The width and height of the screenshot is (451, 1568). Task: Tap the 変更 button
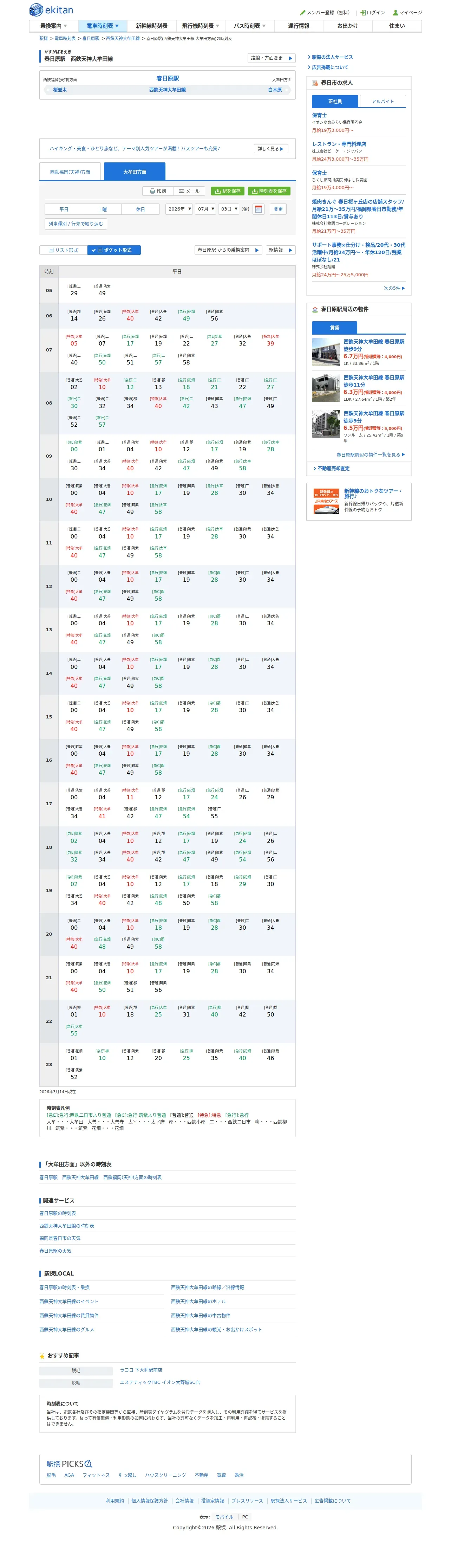278,209
